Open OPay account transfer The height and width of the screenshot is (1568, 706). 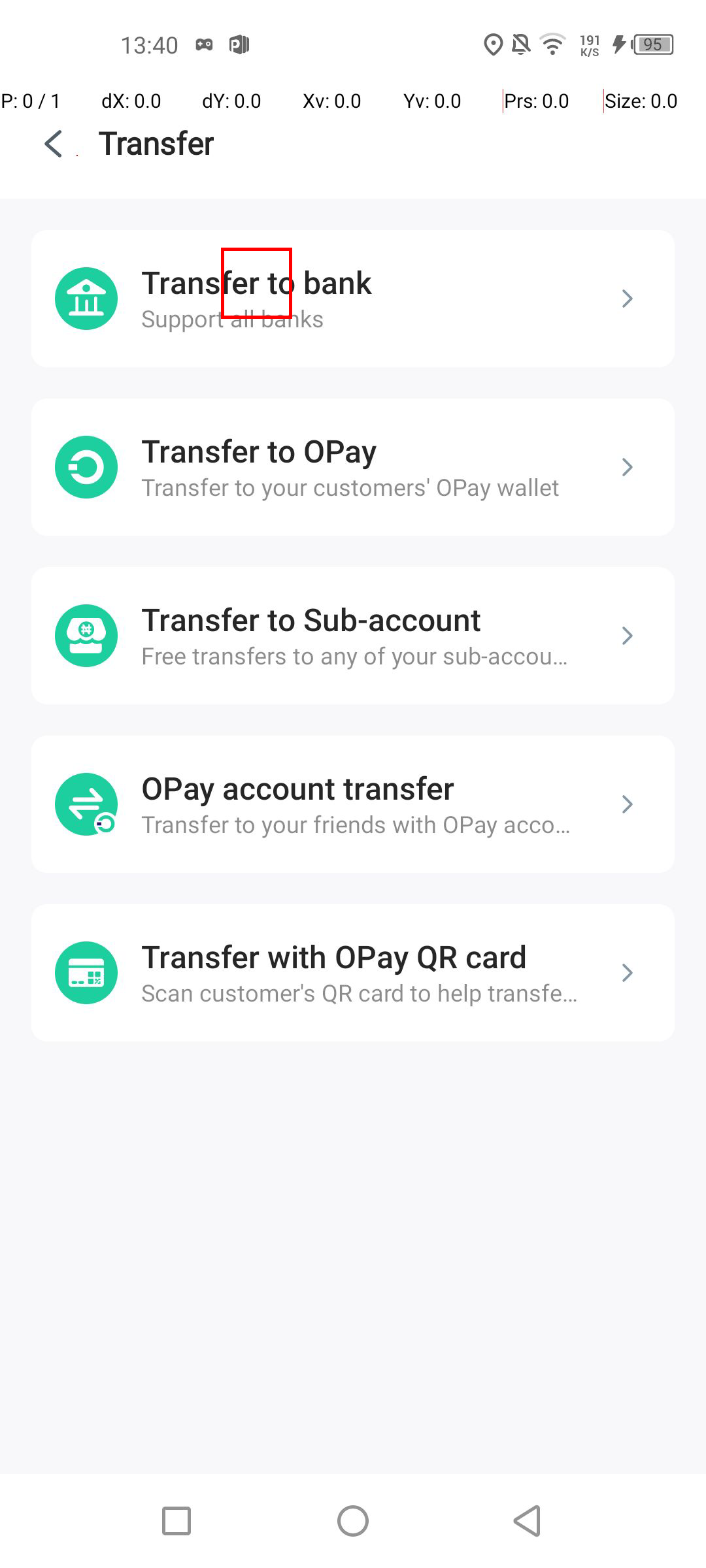coord(353,804)
